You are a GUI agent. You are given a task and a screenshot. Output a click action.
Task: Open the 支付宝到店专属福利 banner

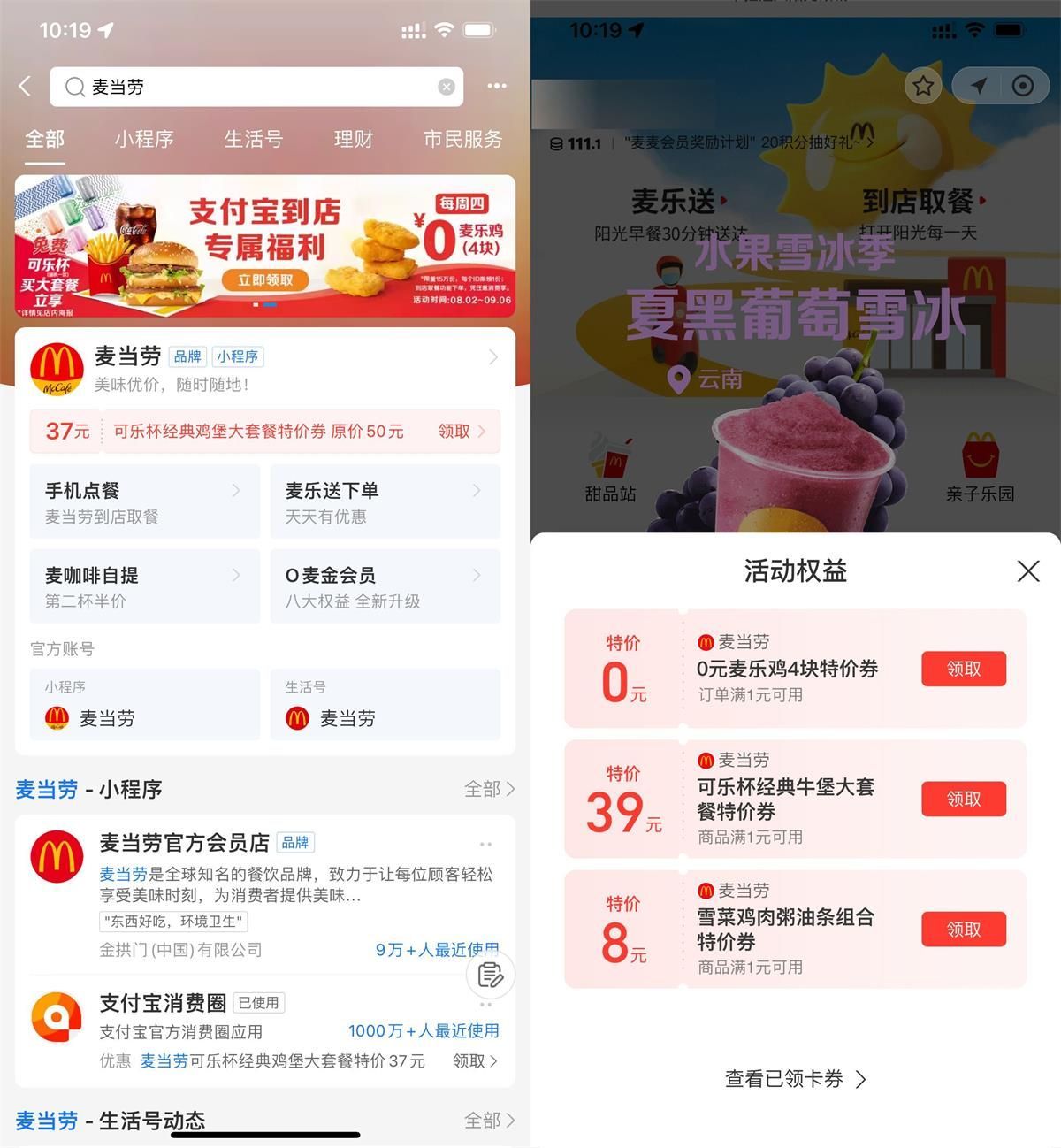point(265,246)
